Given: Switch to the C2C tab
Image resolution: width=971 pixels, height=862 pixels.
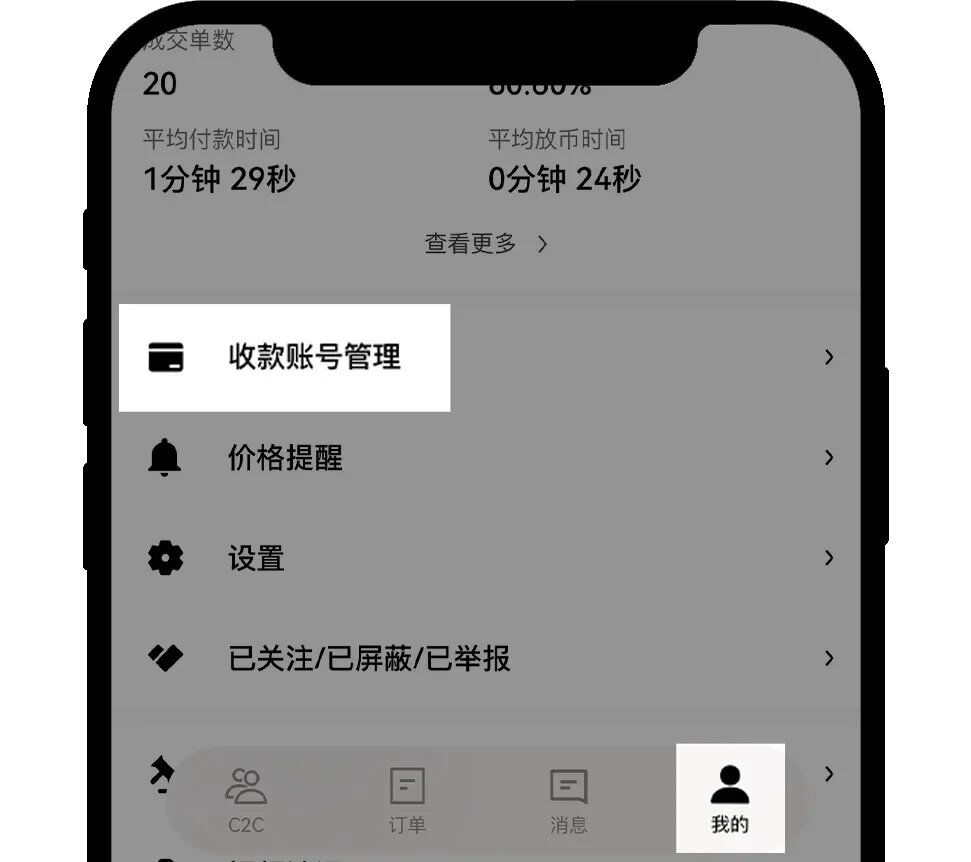Looking at the screenshot, I should click(x=245, y=799).
